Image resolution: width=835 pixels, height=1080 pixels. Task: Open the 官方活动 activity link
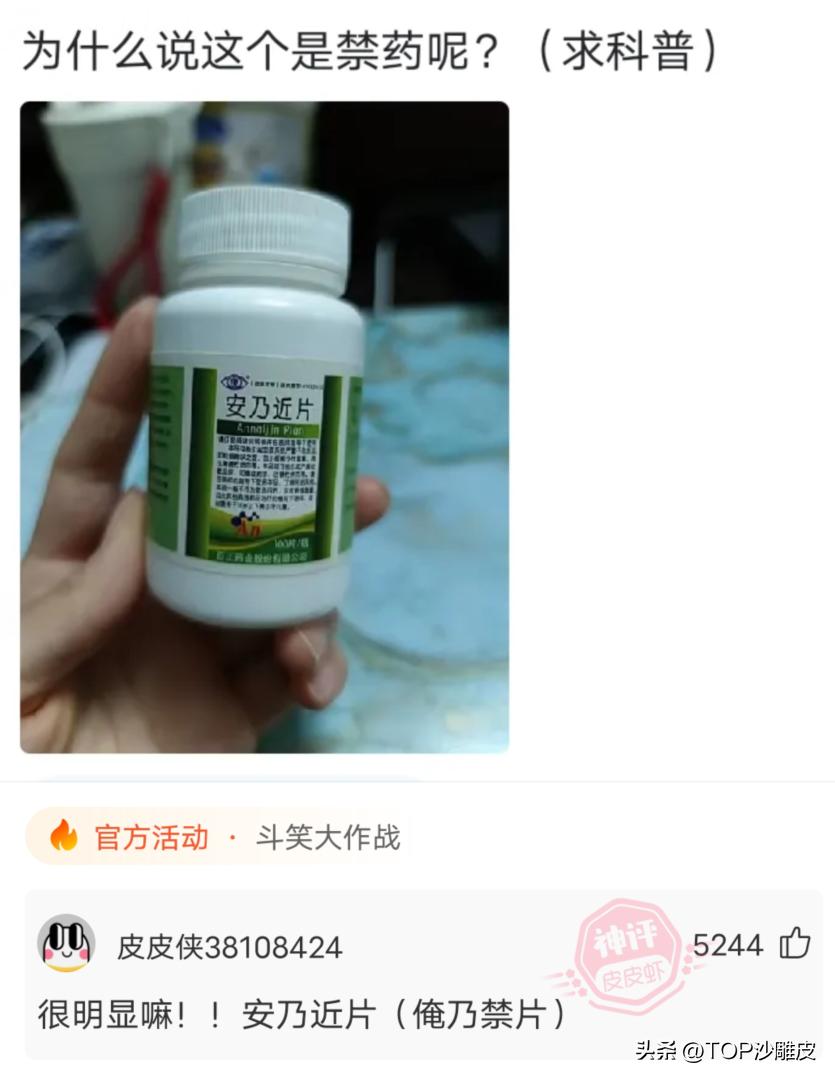148,838
